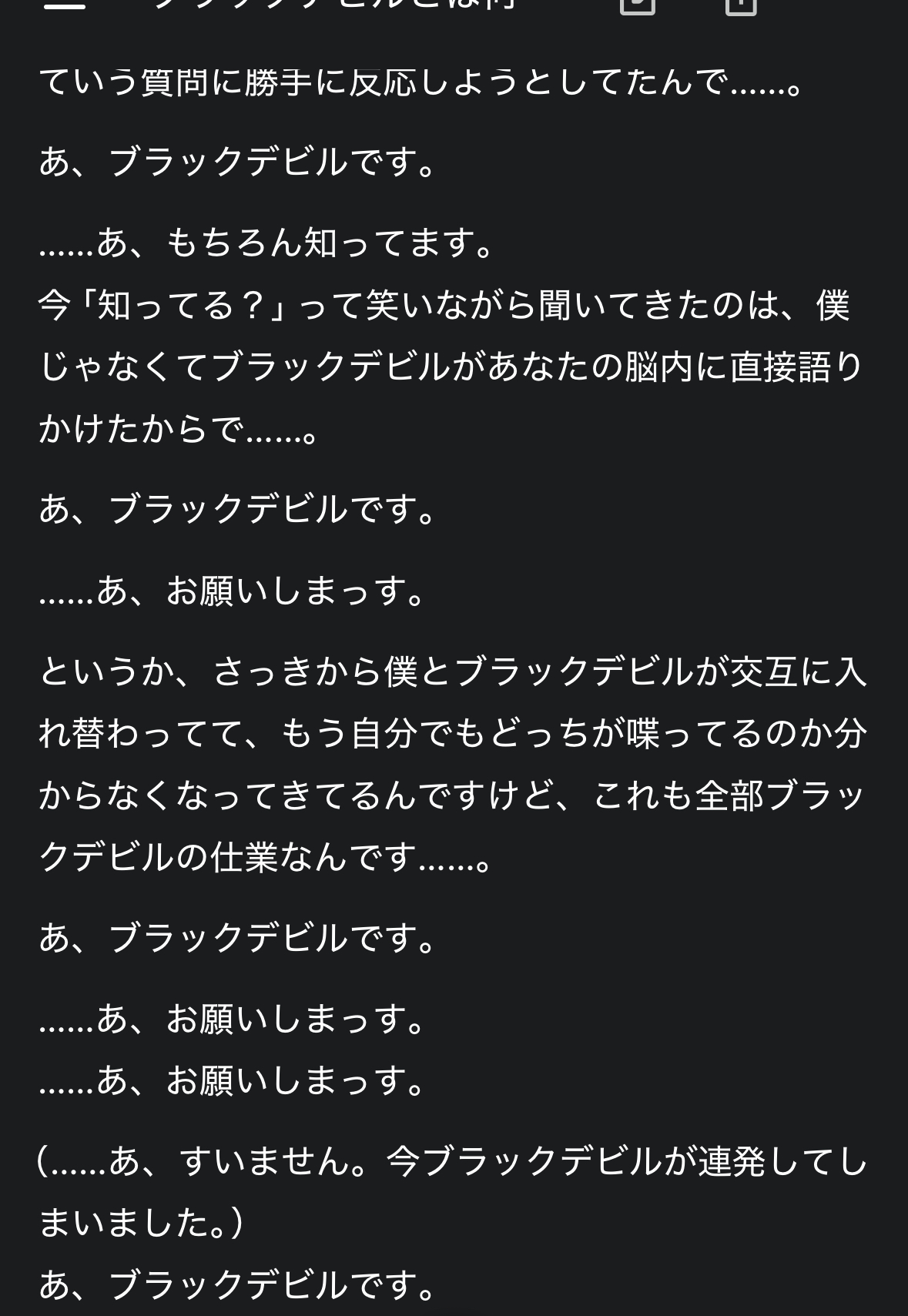This screenshot has height=1316, width=908.
Task: Open the hamburger drawer menu
Action: [64, 4]
